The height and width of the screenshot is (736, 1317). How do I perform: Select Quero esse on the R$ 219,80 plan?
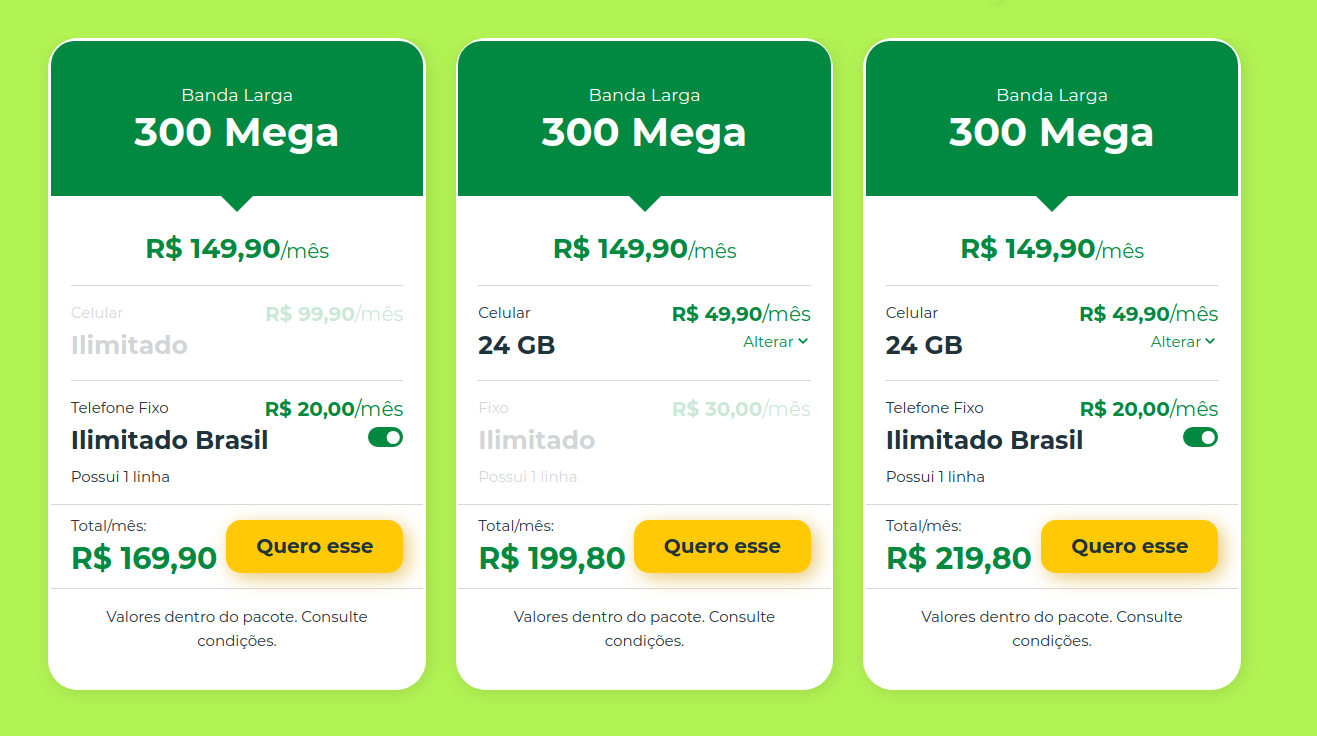(x=1129, y=546)
